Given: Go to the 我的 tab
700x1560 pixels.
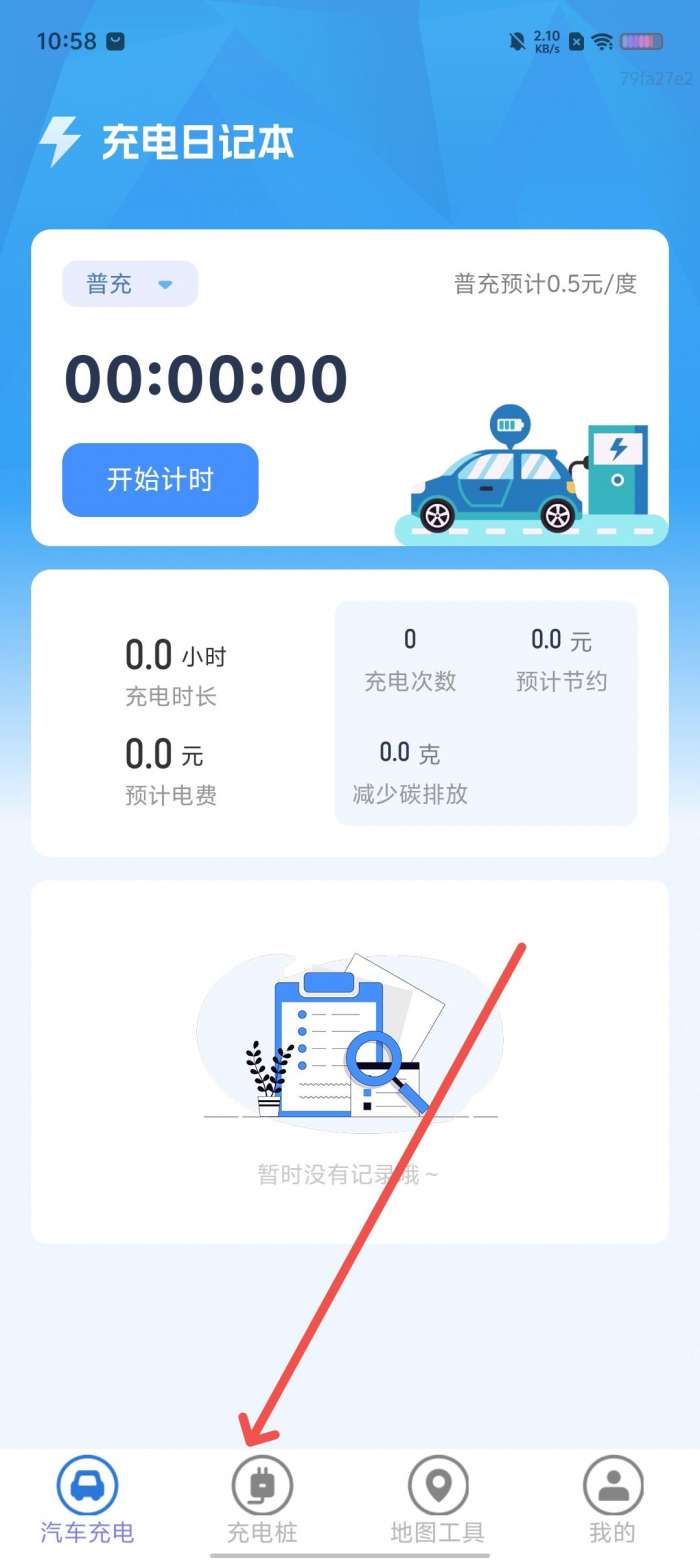Looking at the screenshot, I should tap(612, 1500).
